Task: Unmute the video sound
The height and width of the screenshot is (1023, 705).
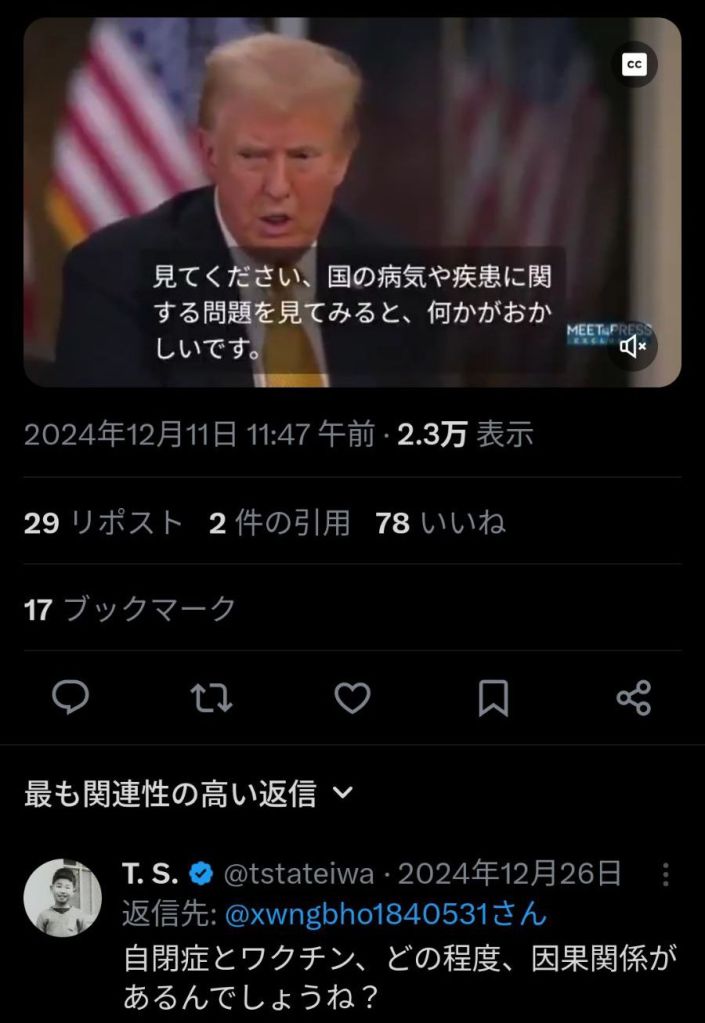Action: [634, 346]
